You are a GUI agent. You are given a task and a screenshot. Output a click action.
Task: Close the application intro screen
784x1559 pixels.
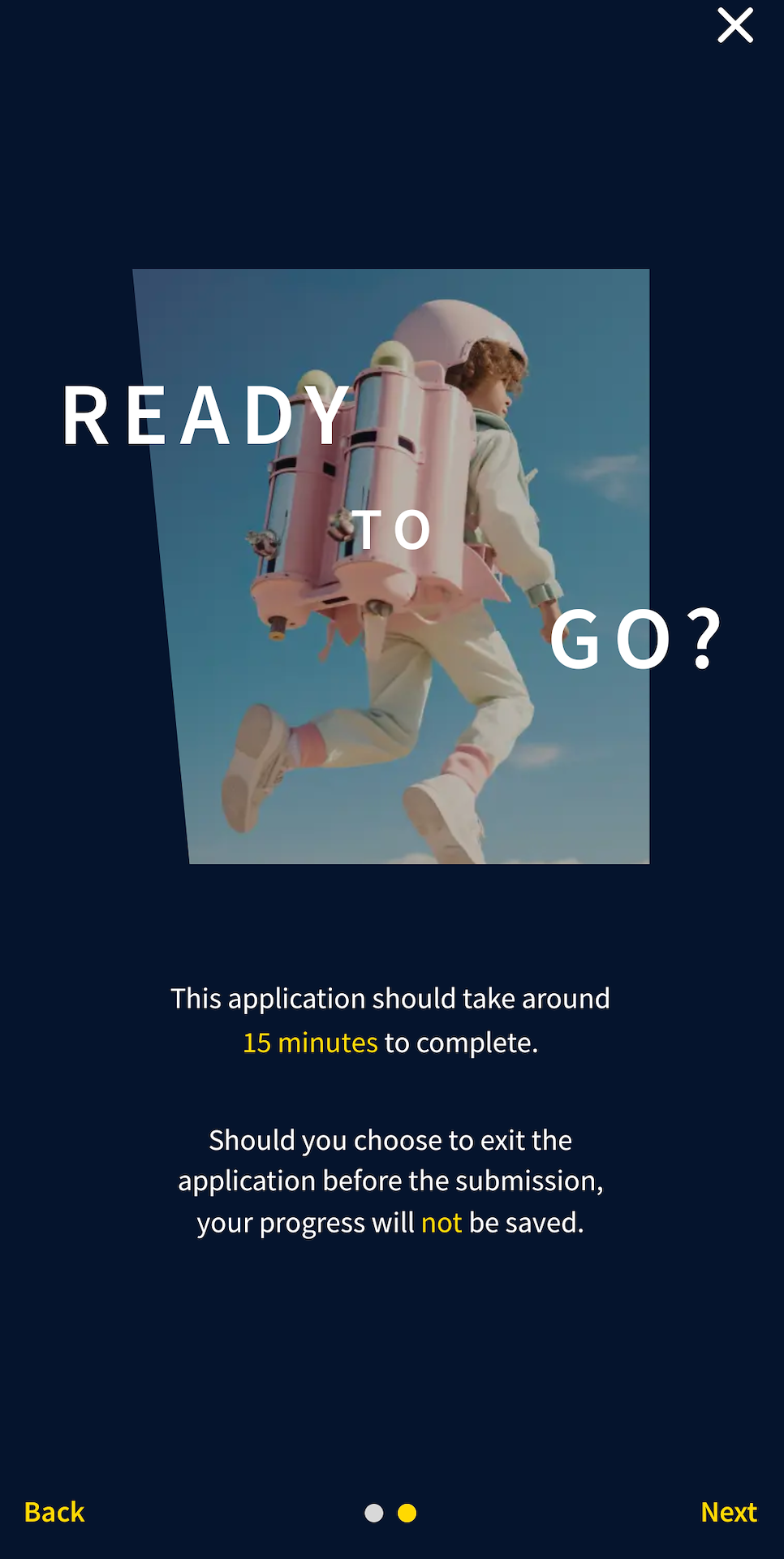point(735,25)
